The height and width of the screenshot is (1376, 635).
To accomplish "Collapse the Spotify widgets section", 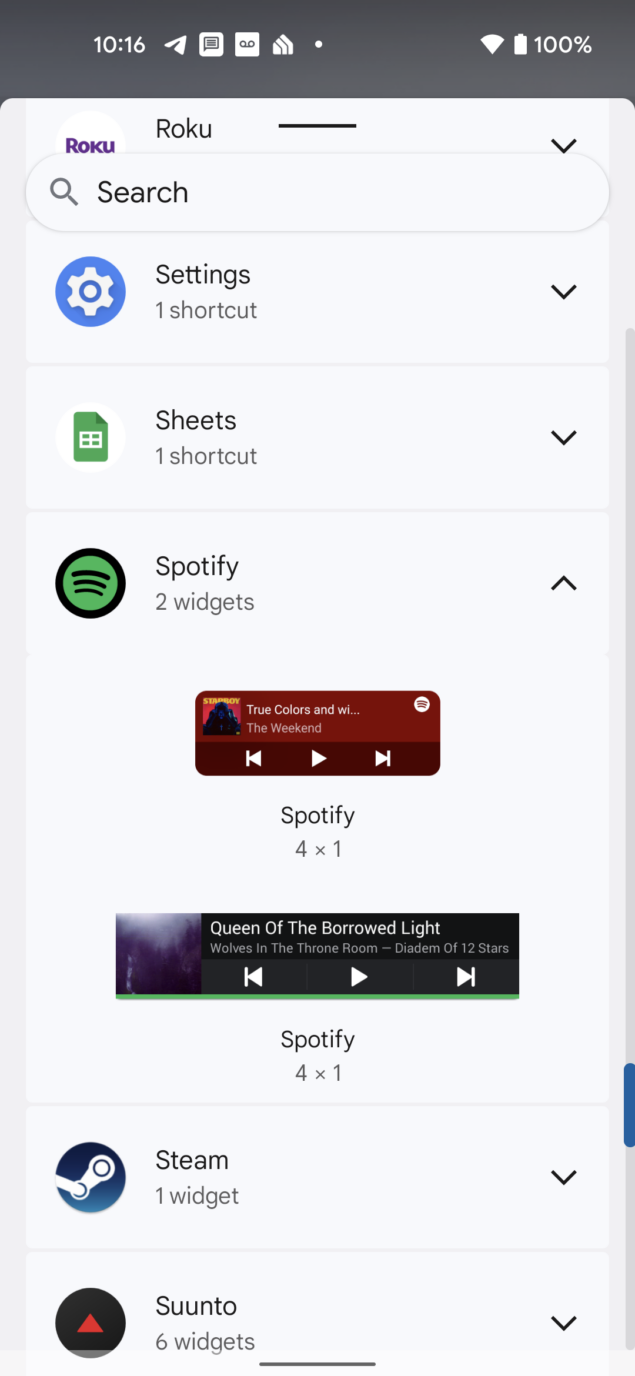I will [x=563, y=583].
